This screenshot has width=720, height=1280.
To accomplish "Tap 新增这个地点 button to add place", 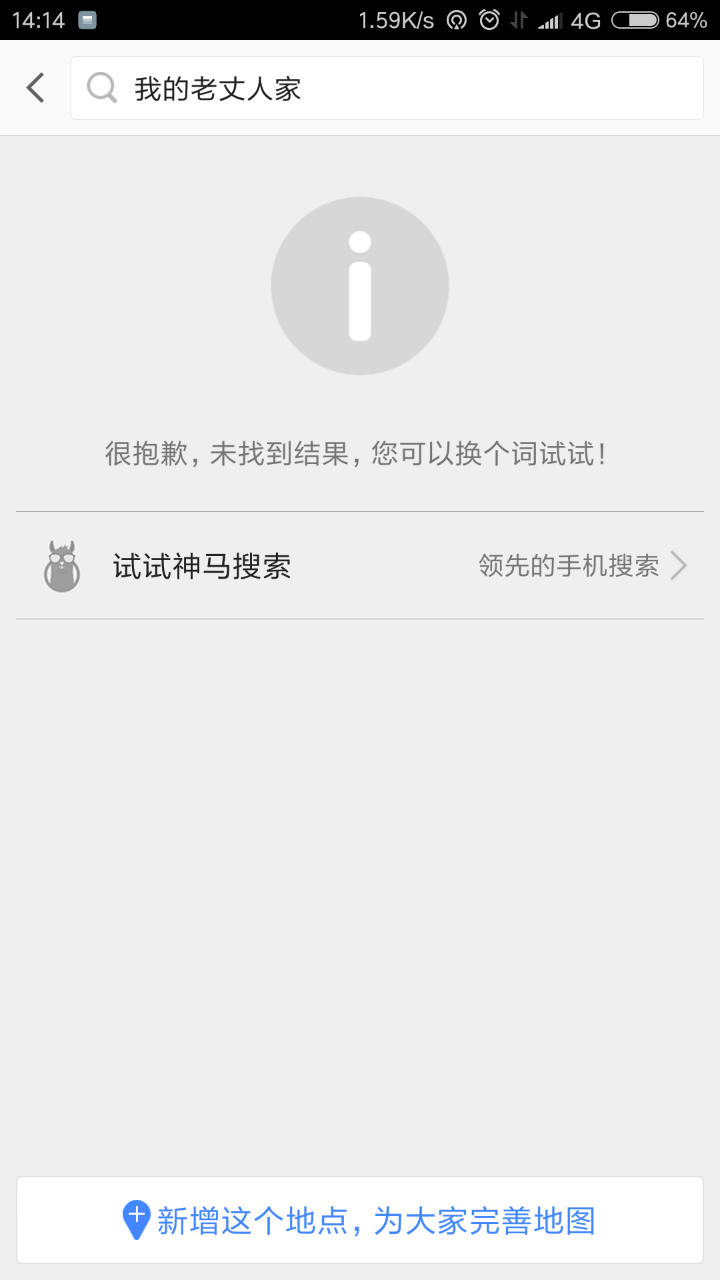I will coord(360,1220).
